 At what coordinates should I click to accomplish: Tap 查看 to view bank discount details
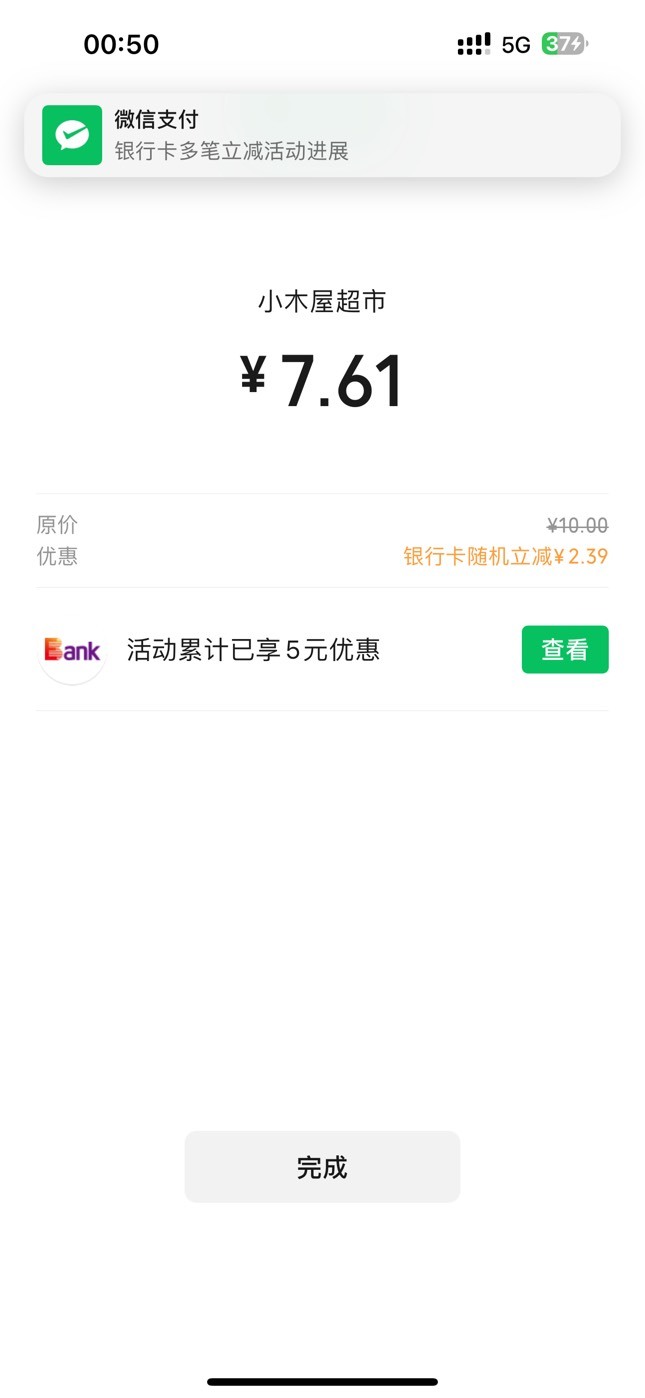click(x=565, y=650)
